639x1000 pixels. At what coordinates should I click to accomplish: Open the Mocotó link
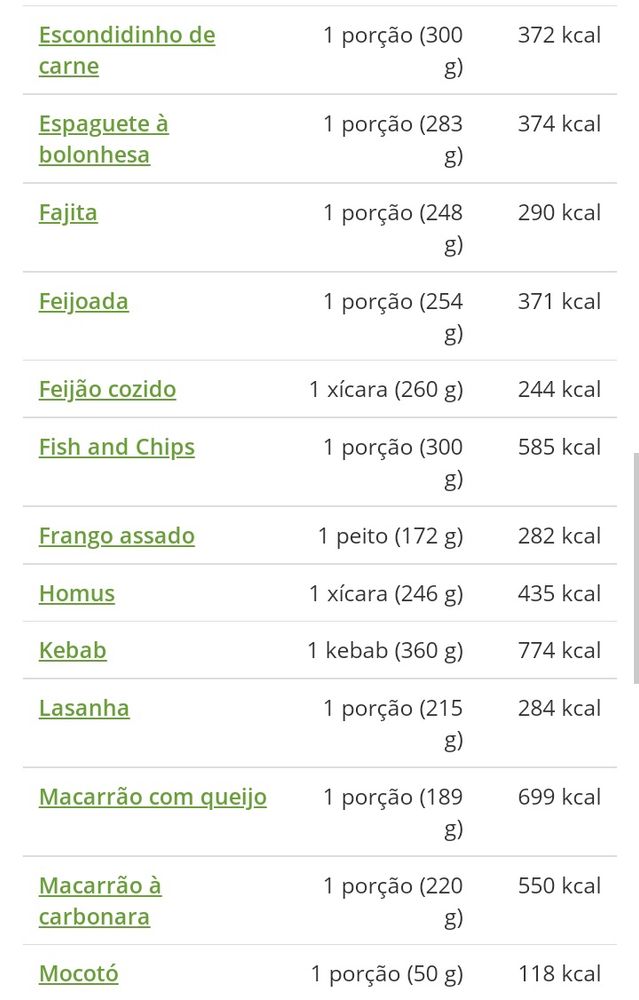tap(78, 974)
